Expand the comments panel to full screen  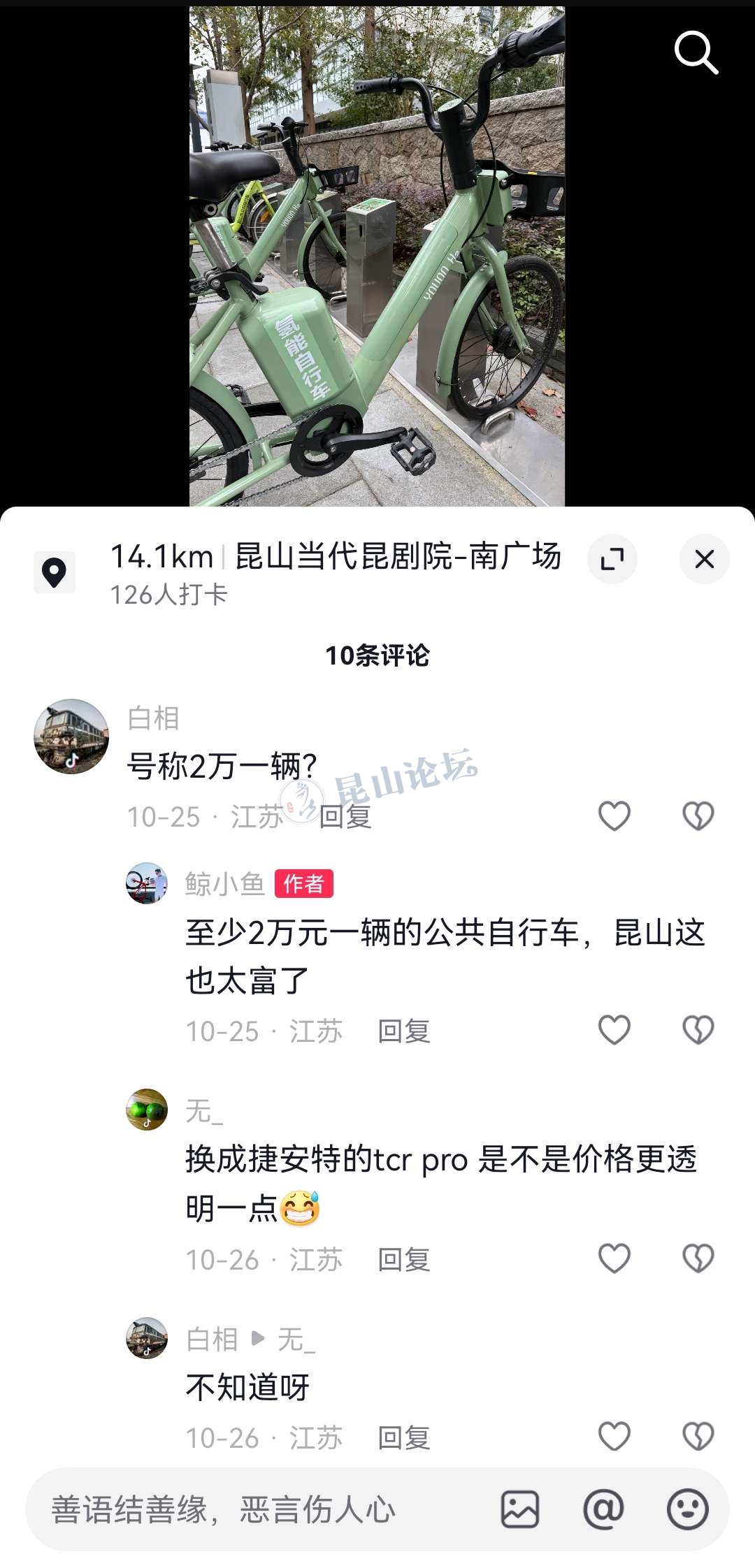pos(612,559)
